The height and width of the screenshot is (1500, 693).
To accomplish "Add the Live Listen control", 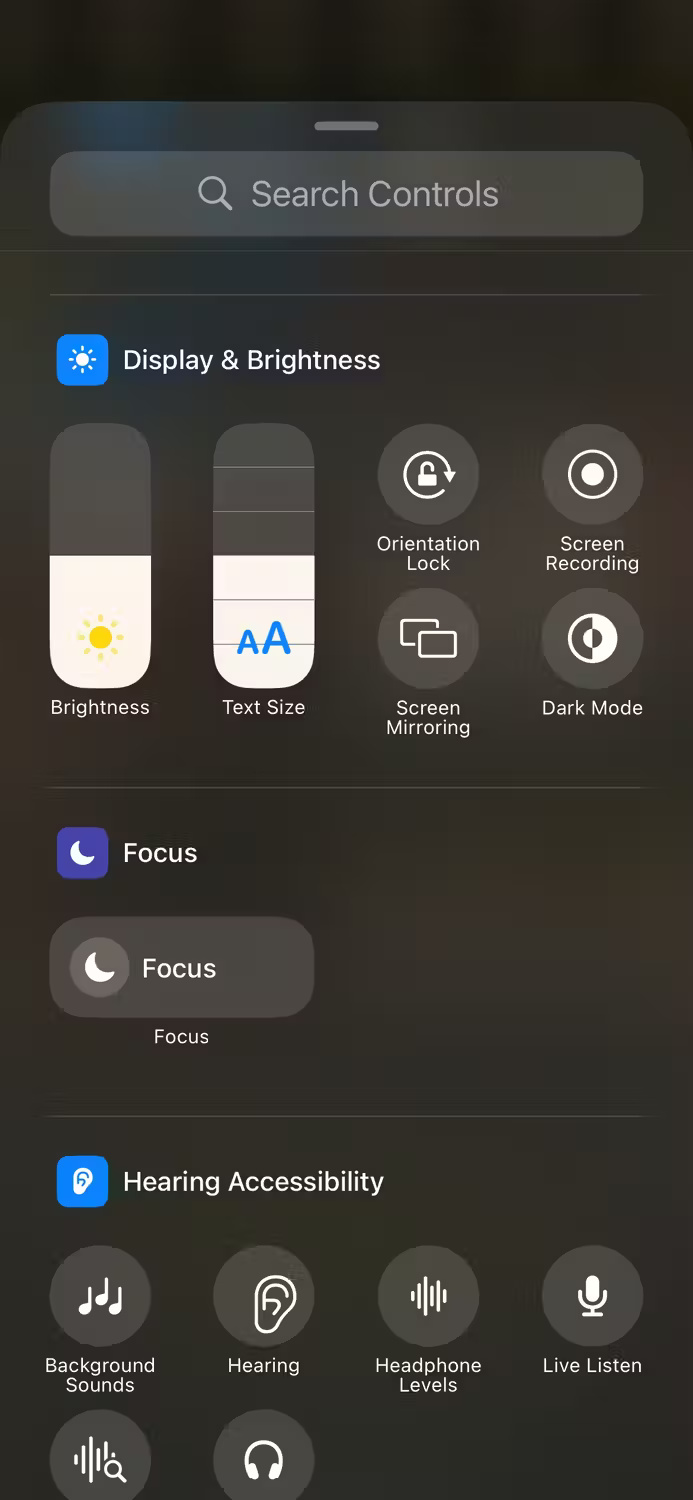I will pos(592,1297).
